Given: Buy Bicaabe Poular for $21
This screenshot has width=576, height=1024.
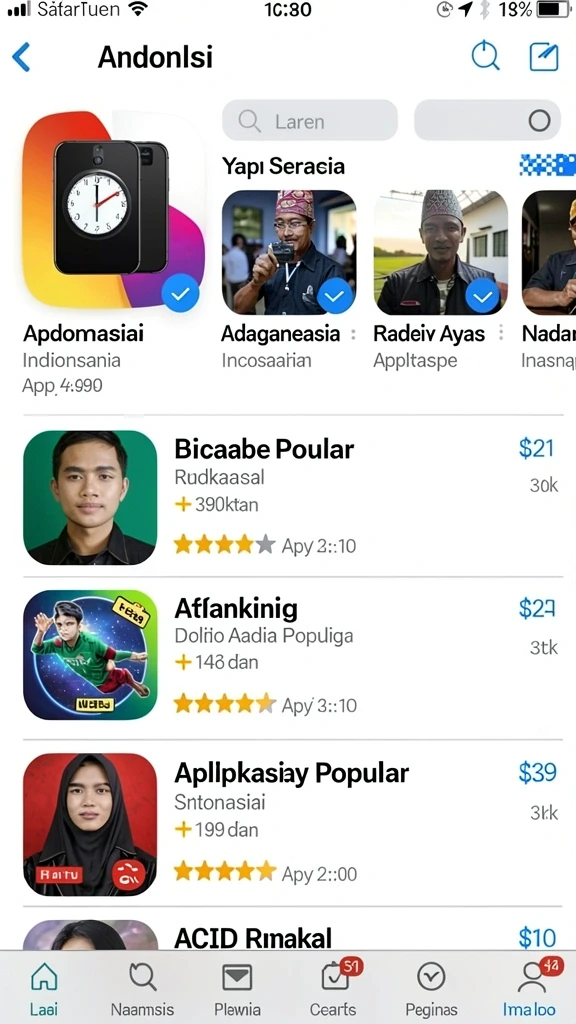Looking at the screenshot, I should [x=536, y=449].
